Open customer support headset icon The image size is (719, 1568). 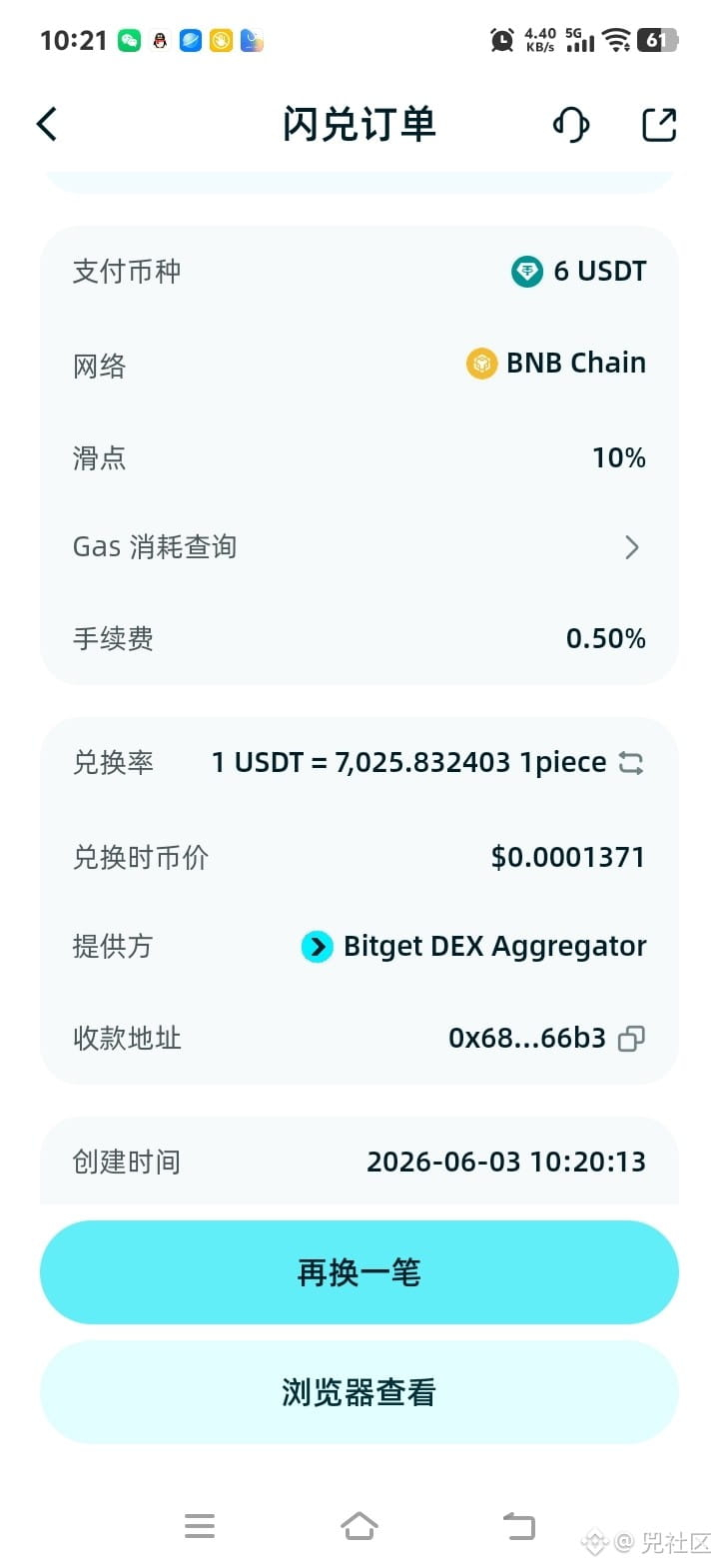(x=571, y=125)
